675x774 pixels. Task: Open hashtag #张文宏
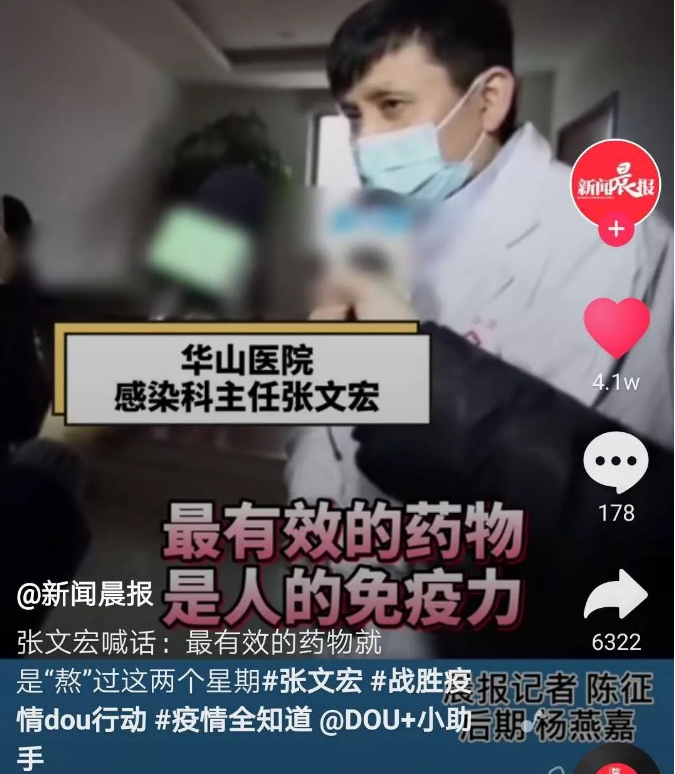point(312,685)
